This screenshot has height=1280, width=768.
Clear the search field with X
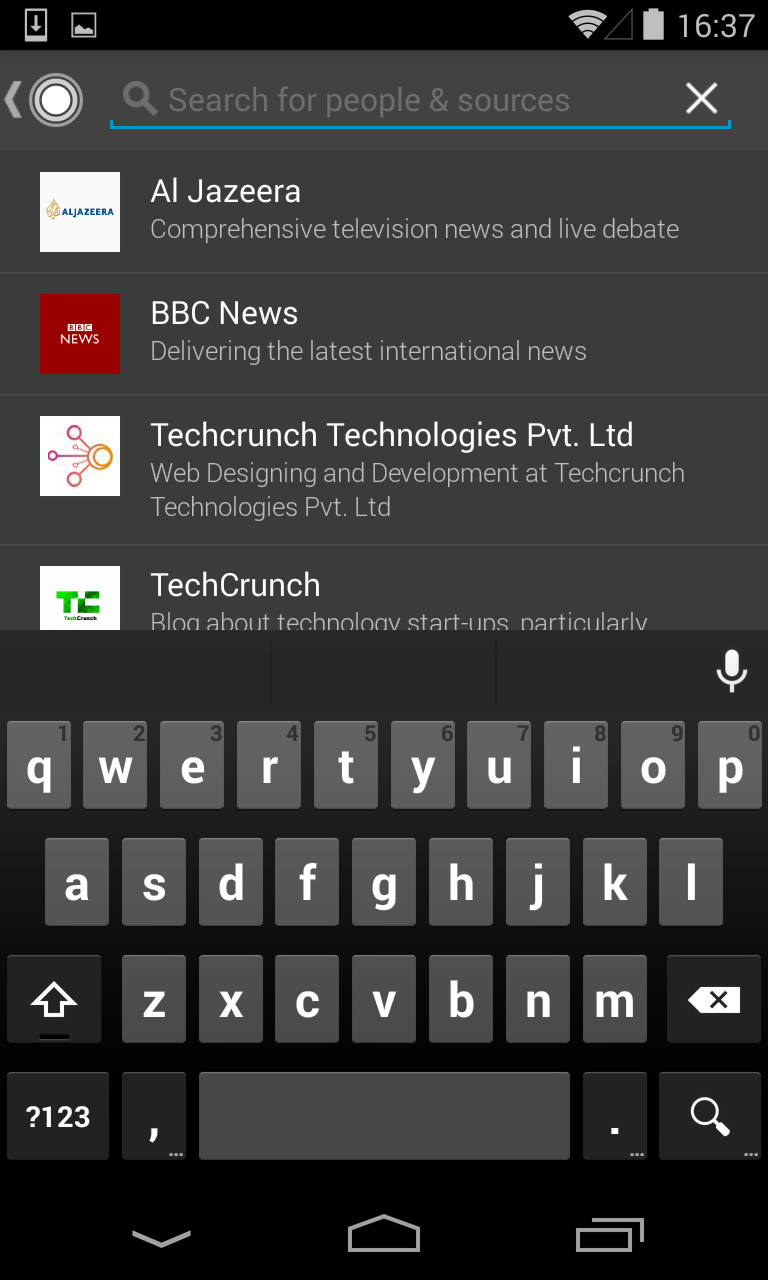702,99
